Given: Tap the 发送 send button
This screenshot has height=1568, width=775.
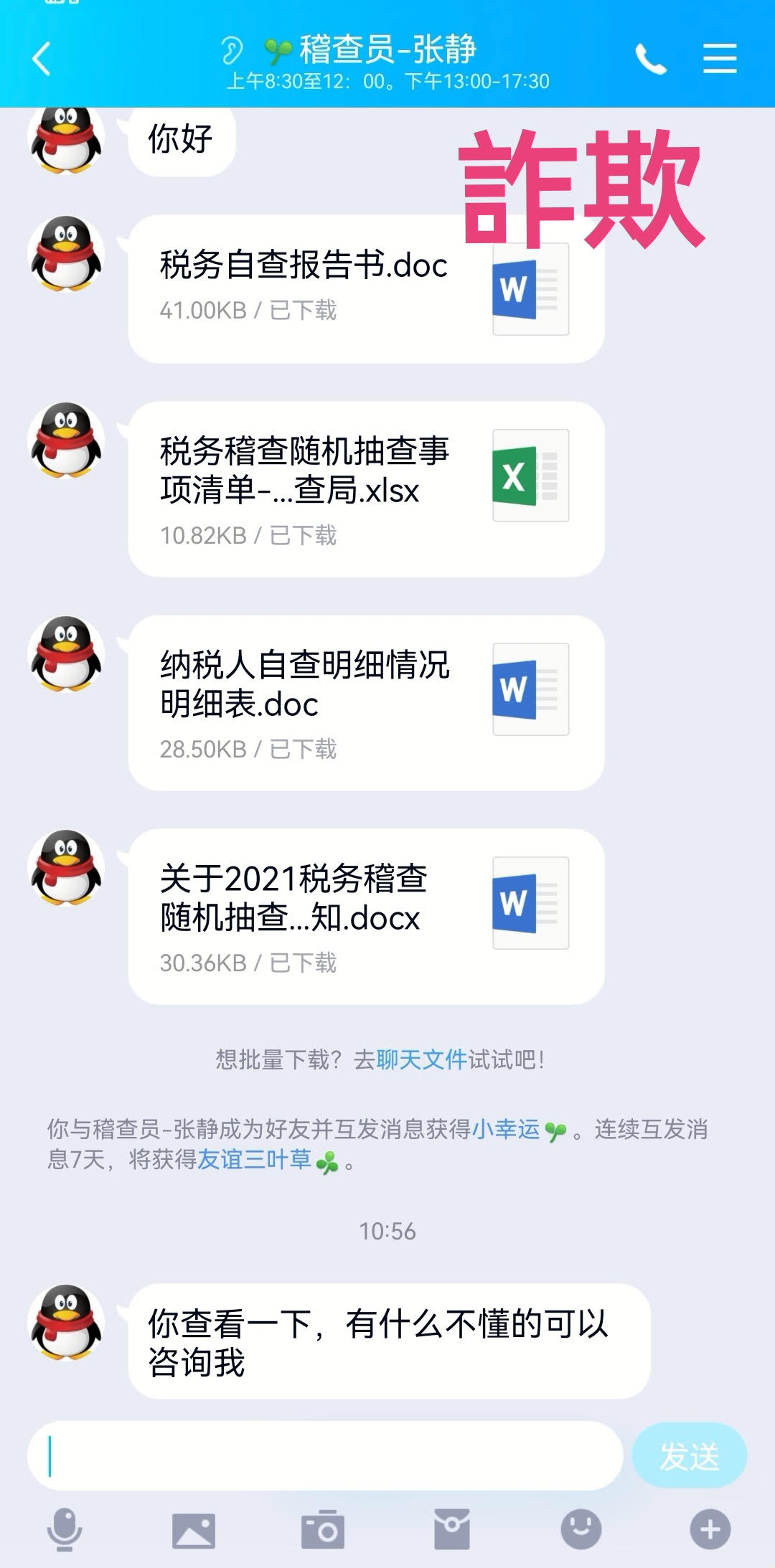Looking at the screenshot, I should point(689,1456).
